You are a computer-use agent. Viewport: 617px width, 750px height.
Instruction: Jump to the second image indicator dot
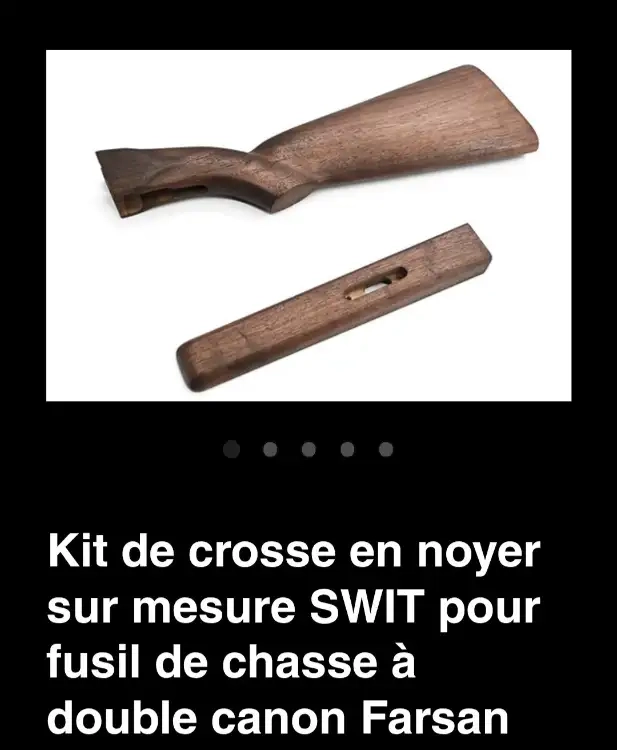pos(270,450)
